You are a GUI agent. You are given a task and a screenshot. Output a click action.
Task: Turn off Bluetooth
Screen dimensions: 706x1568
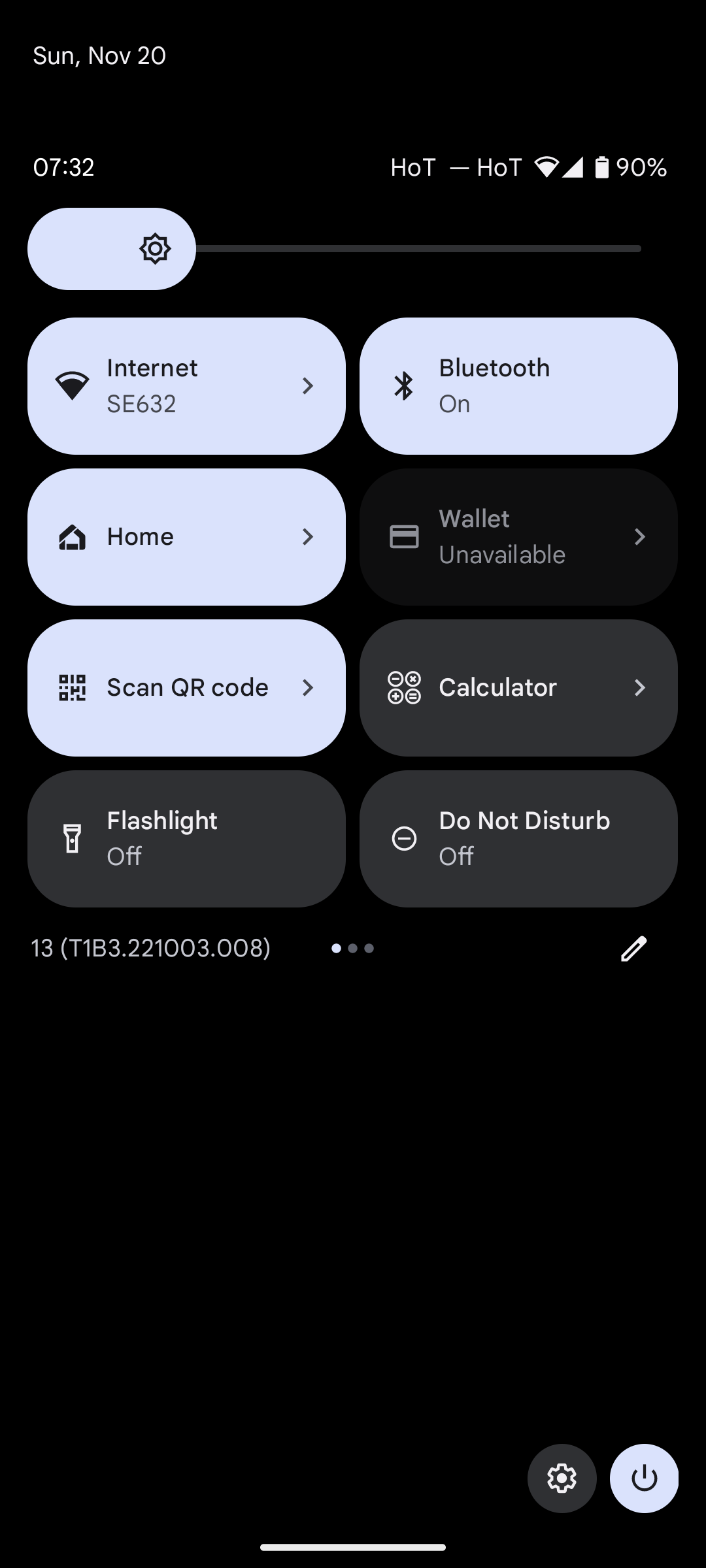[x=518, y=386]
